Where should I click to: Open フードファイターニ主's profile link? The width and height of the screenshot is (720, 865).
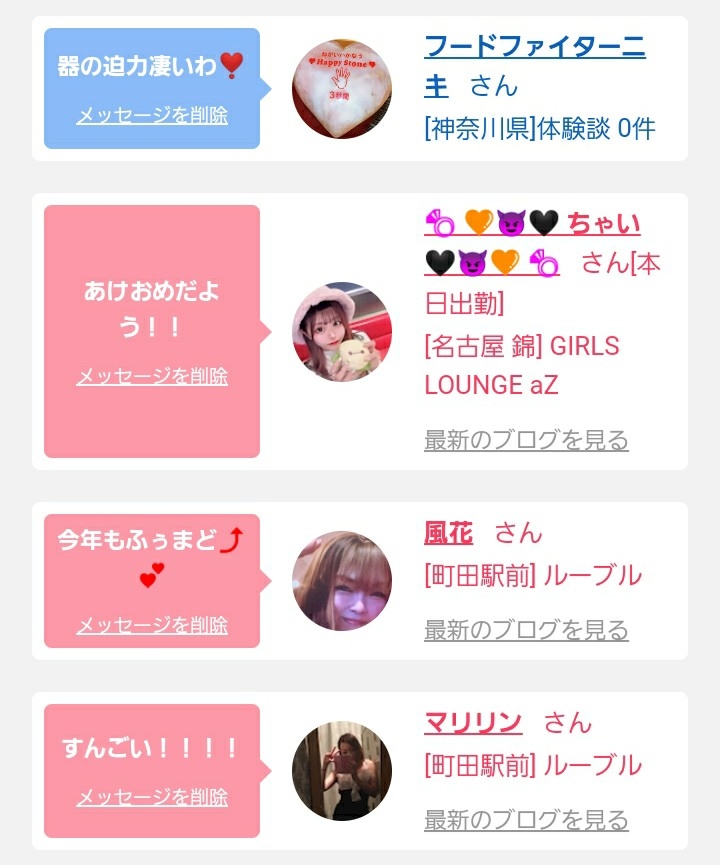pos(534,47)
